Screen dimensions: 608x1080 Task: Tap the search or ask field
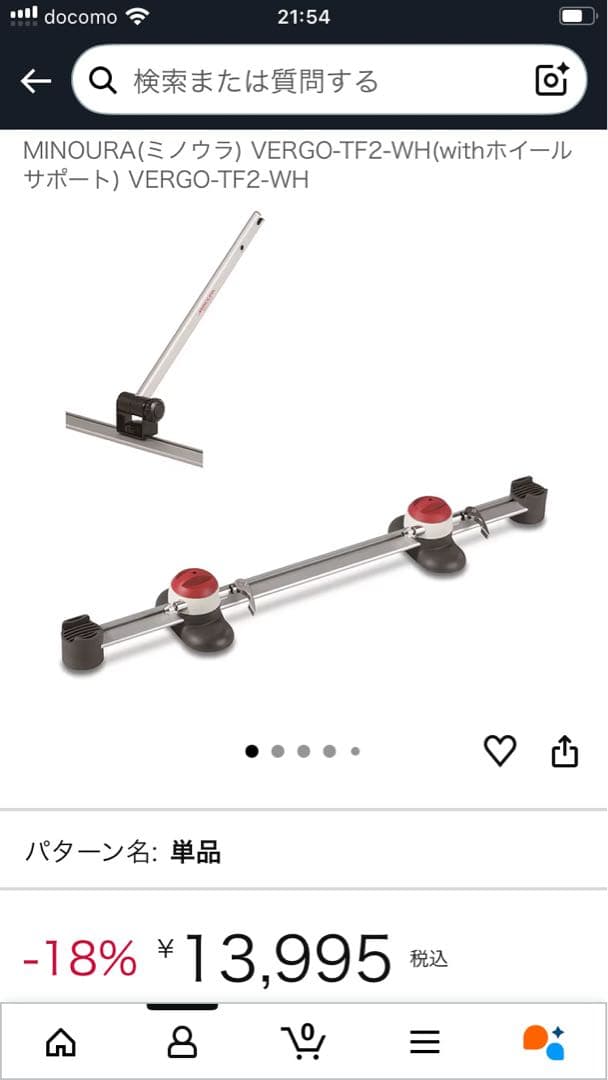click(300, 81)
